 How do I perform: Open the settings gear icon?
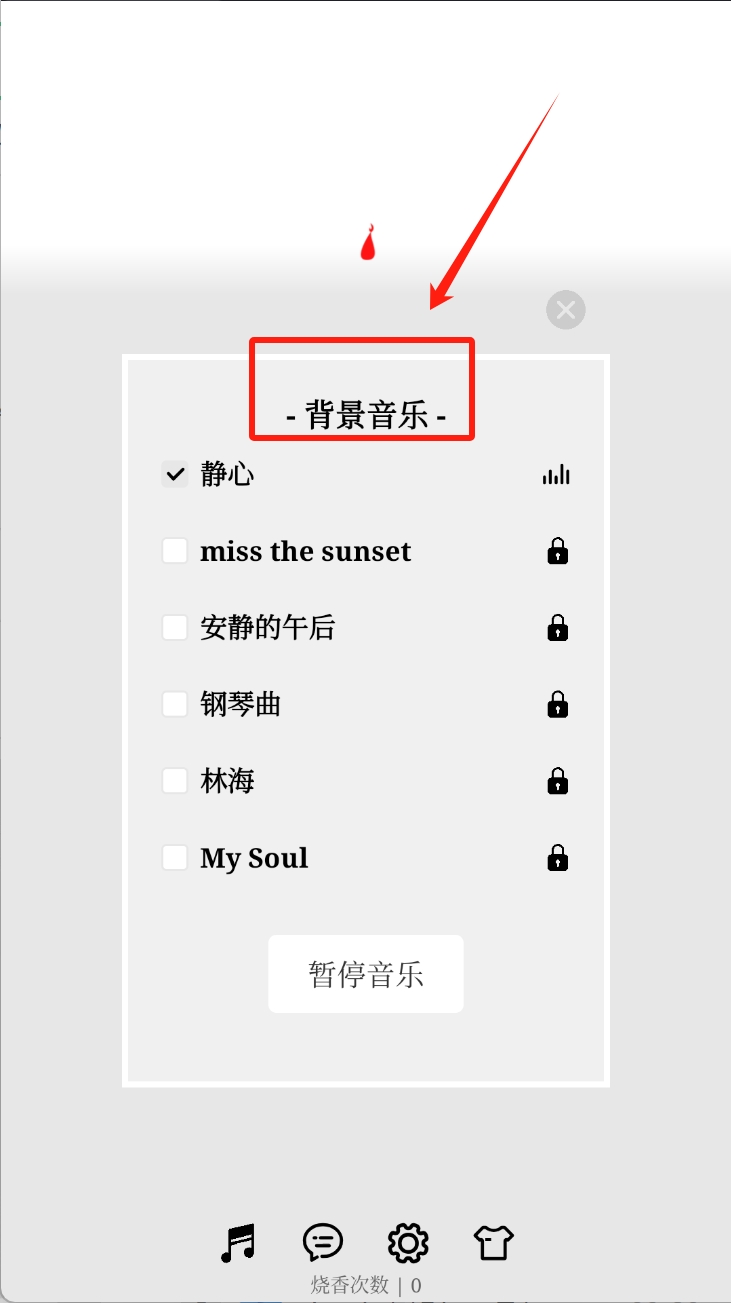point(408,1243)
